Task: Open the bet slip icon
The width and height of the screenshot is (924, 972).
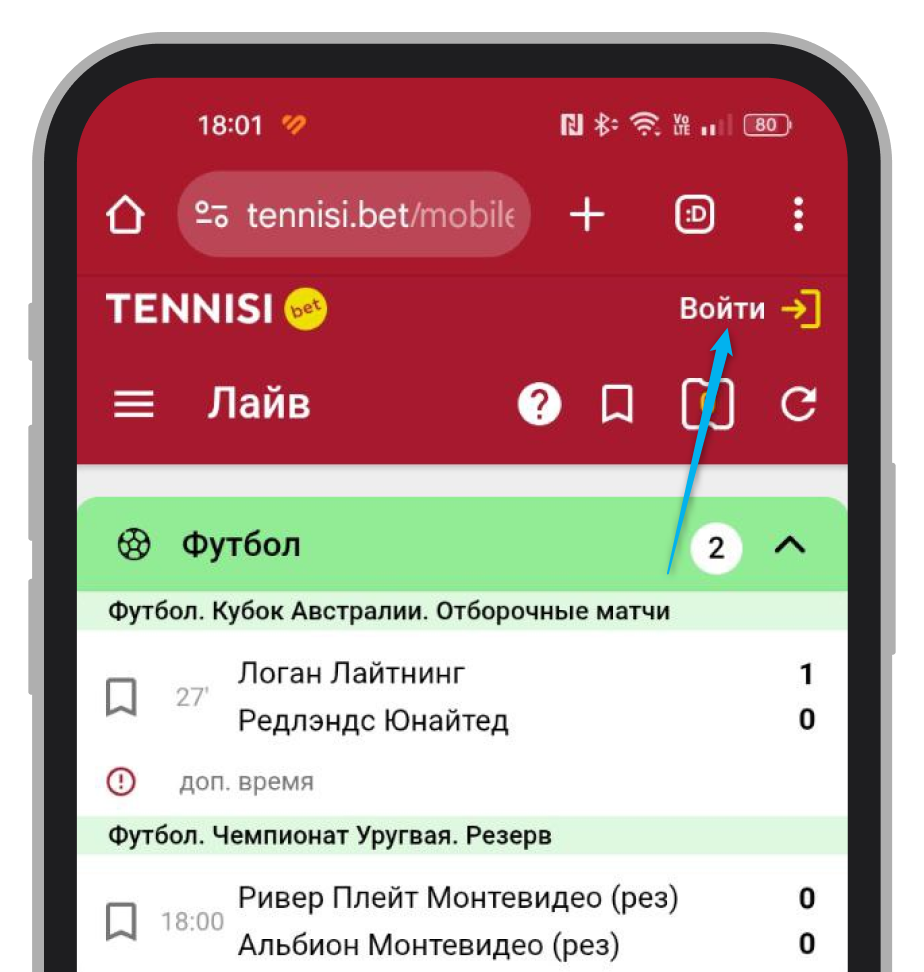Action: [708, 405]
